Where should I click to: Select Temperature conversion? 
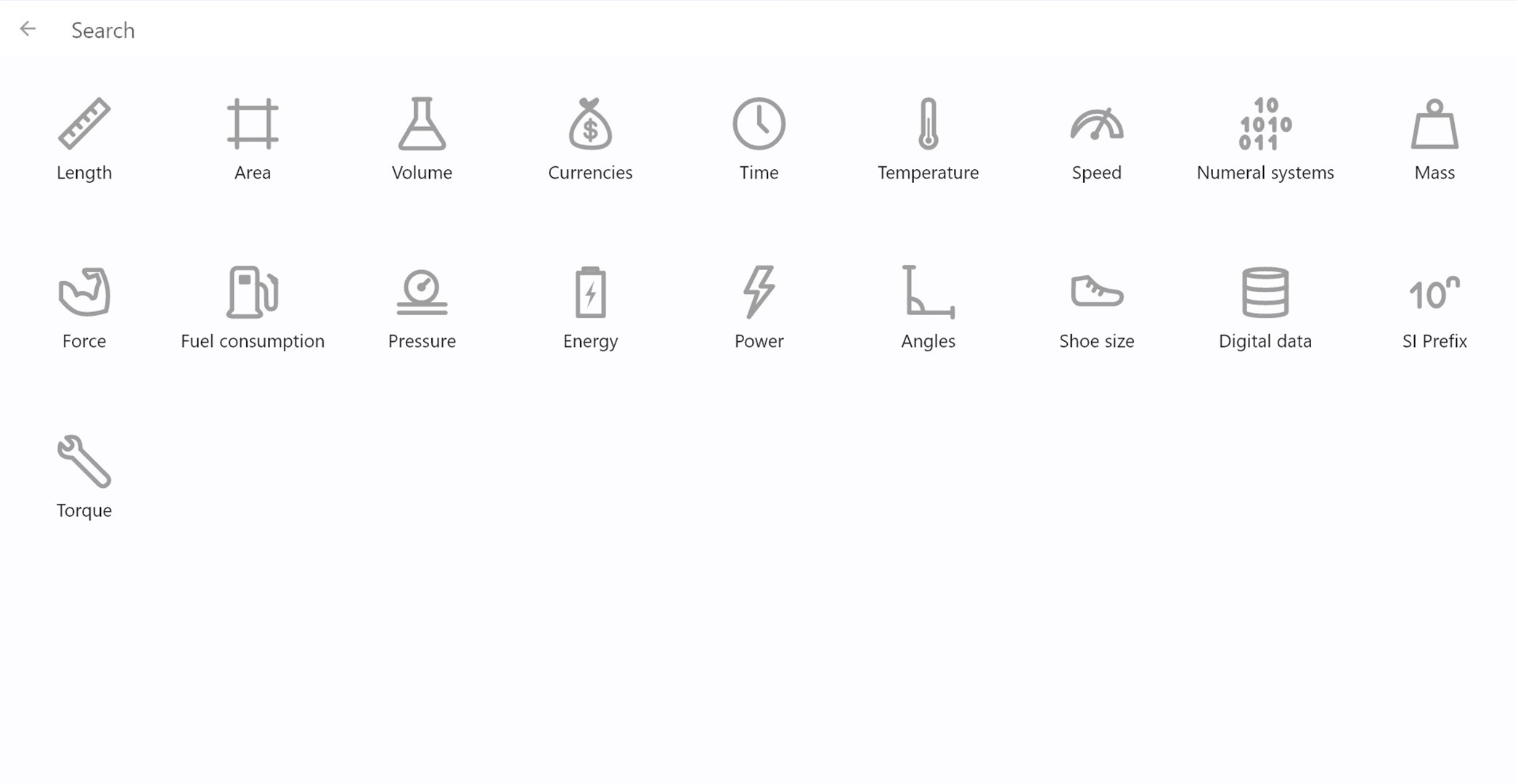tap(928, 139)
